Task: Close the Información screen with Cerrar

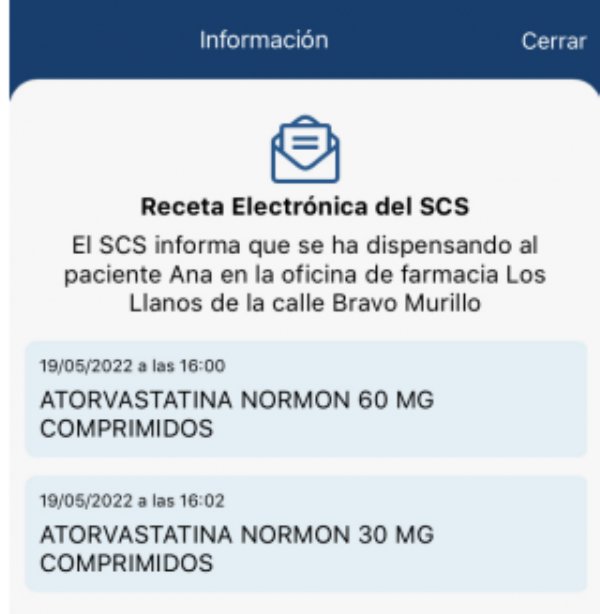Action: [553, 41]
